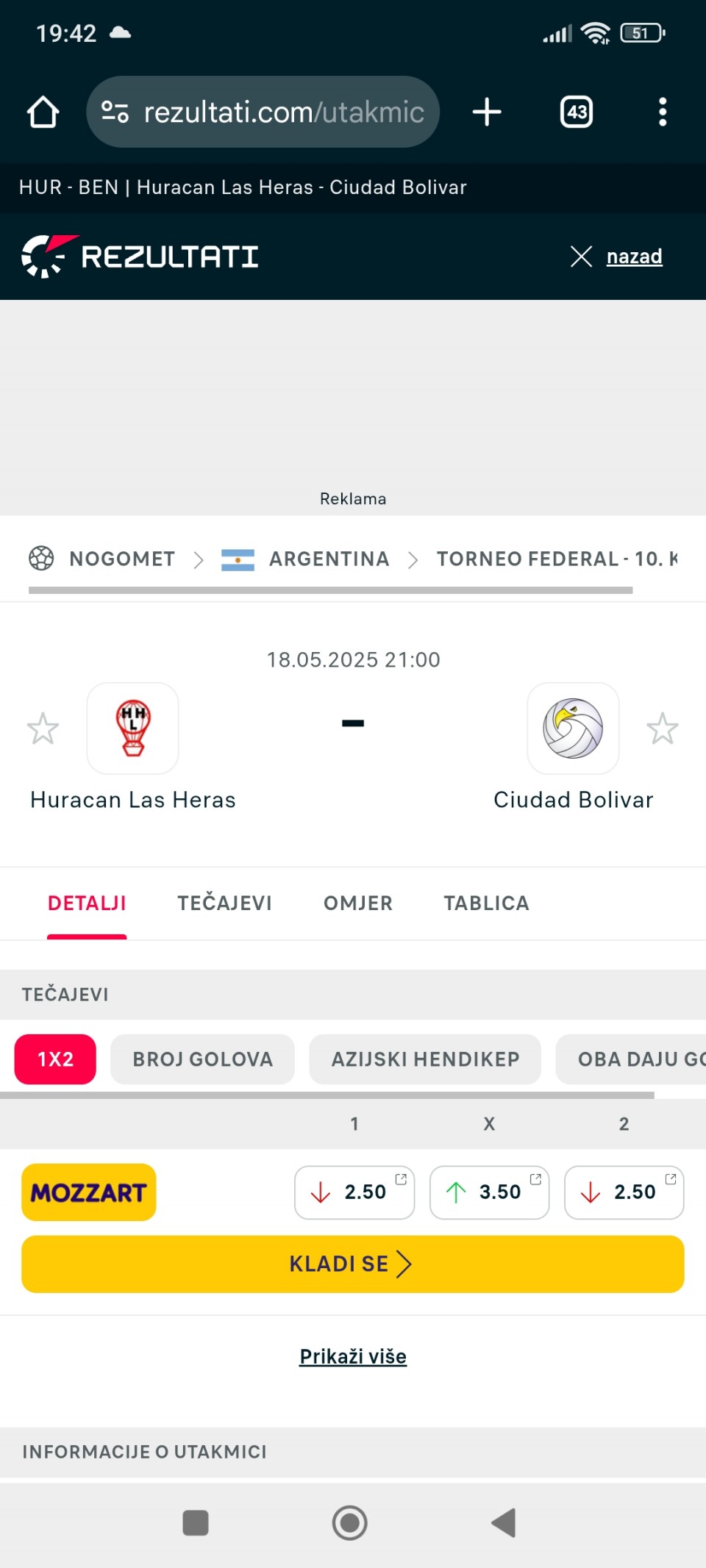Select the Azijski hendikep odds chip

(425, 1059)
